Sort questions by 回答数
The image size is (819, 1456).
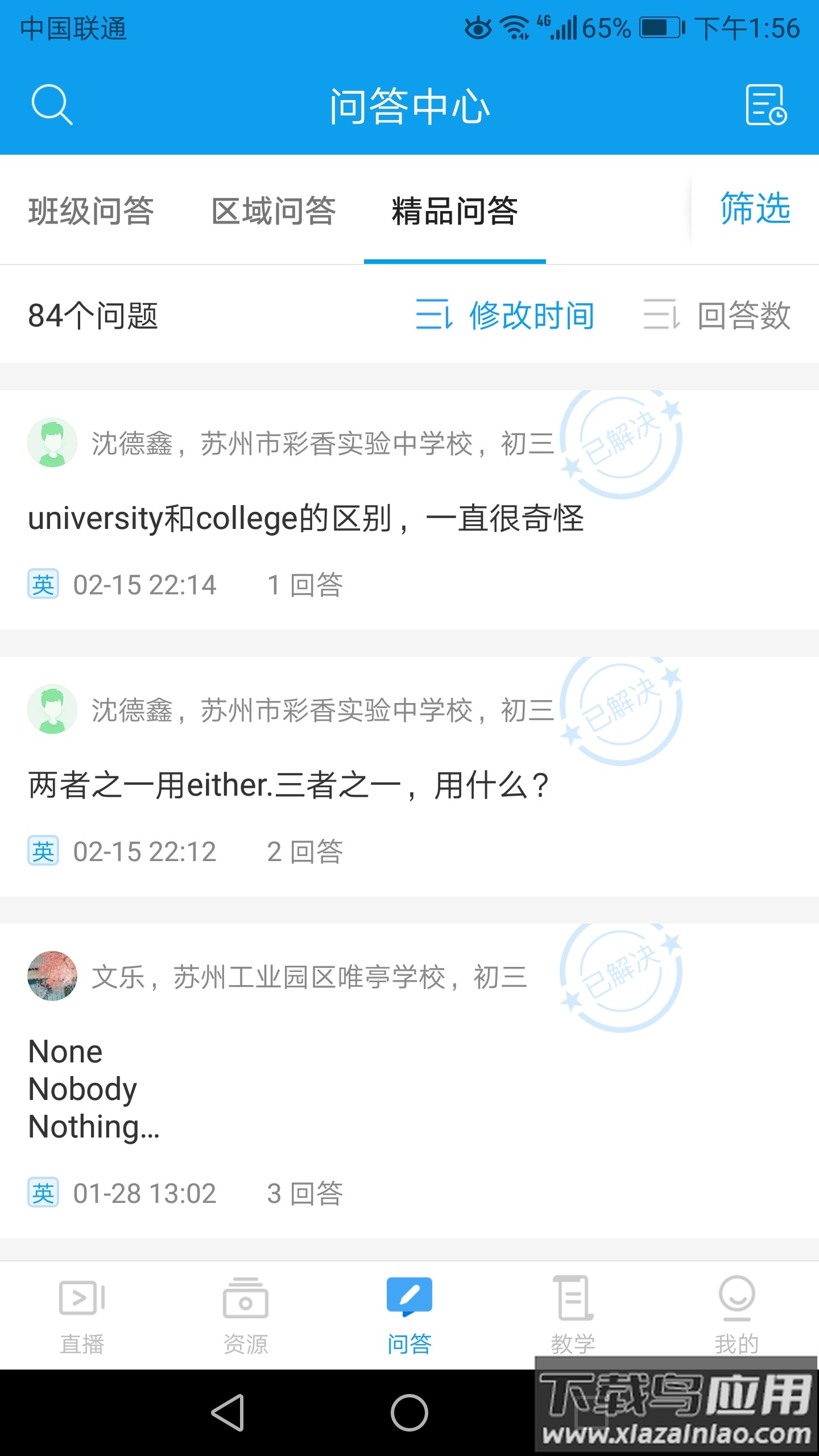pos(717,315)
